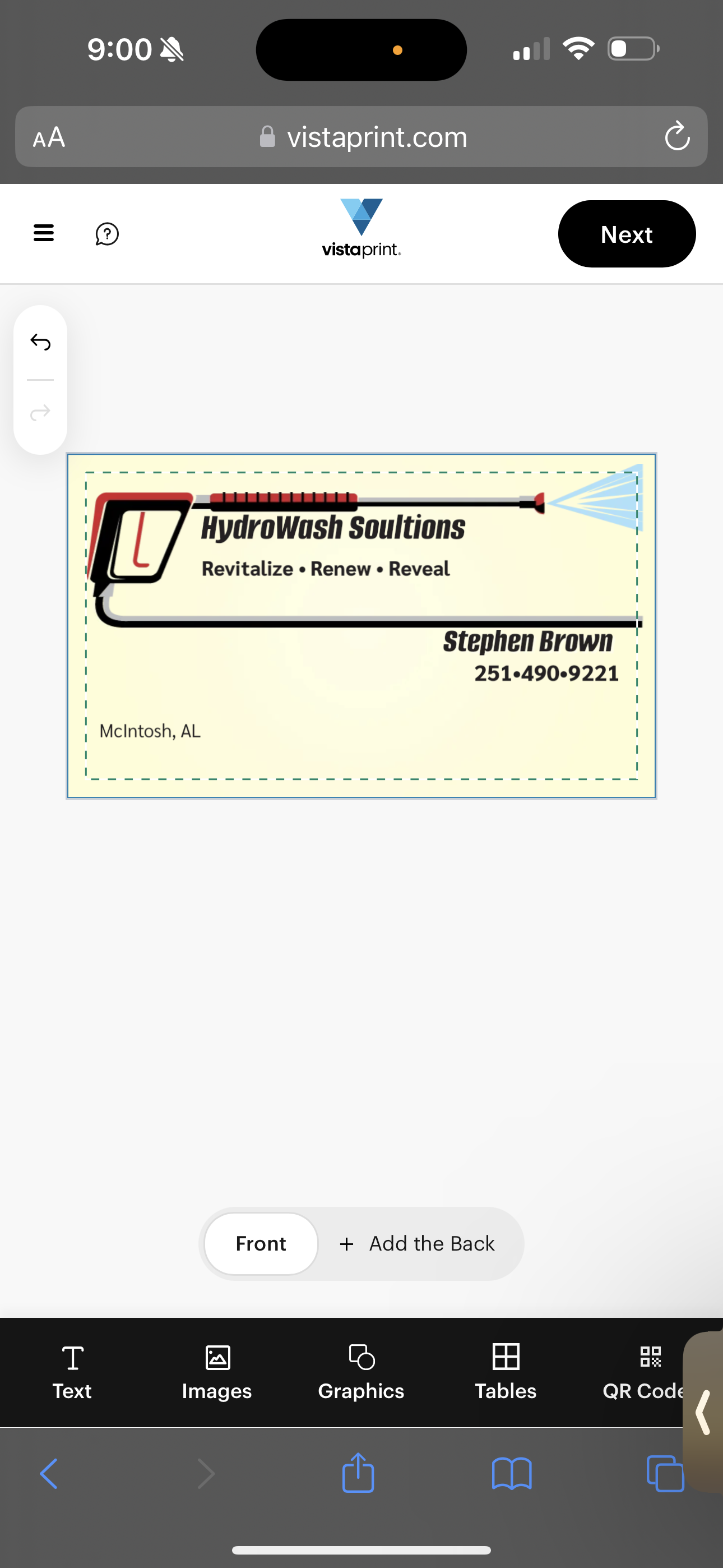Viewport: 723px width, 1568px height.
Task: Open the hamburger menu
Action: (43, 233)
